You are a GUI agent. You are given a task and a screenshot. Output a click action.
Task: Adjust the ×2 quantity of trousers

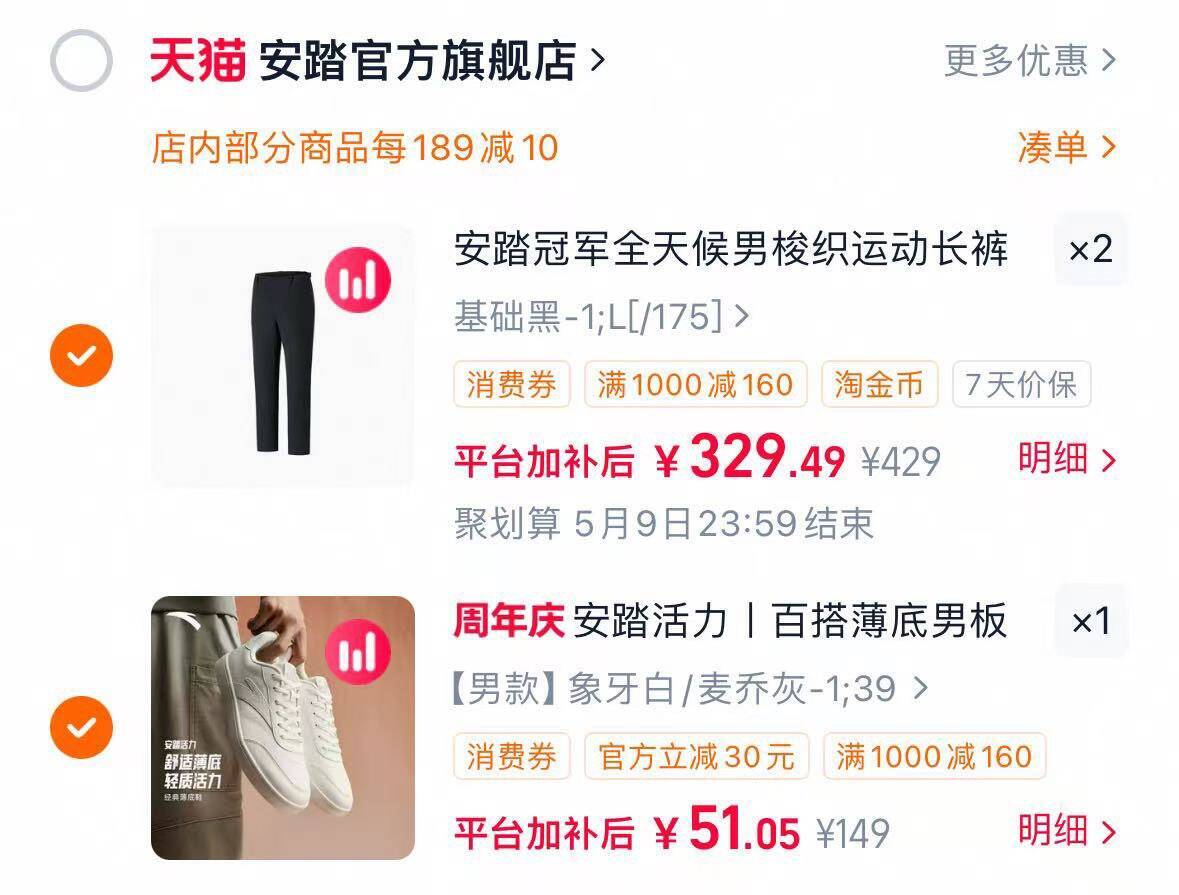tap(1090, 249)
